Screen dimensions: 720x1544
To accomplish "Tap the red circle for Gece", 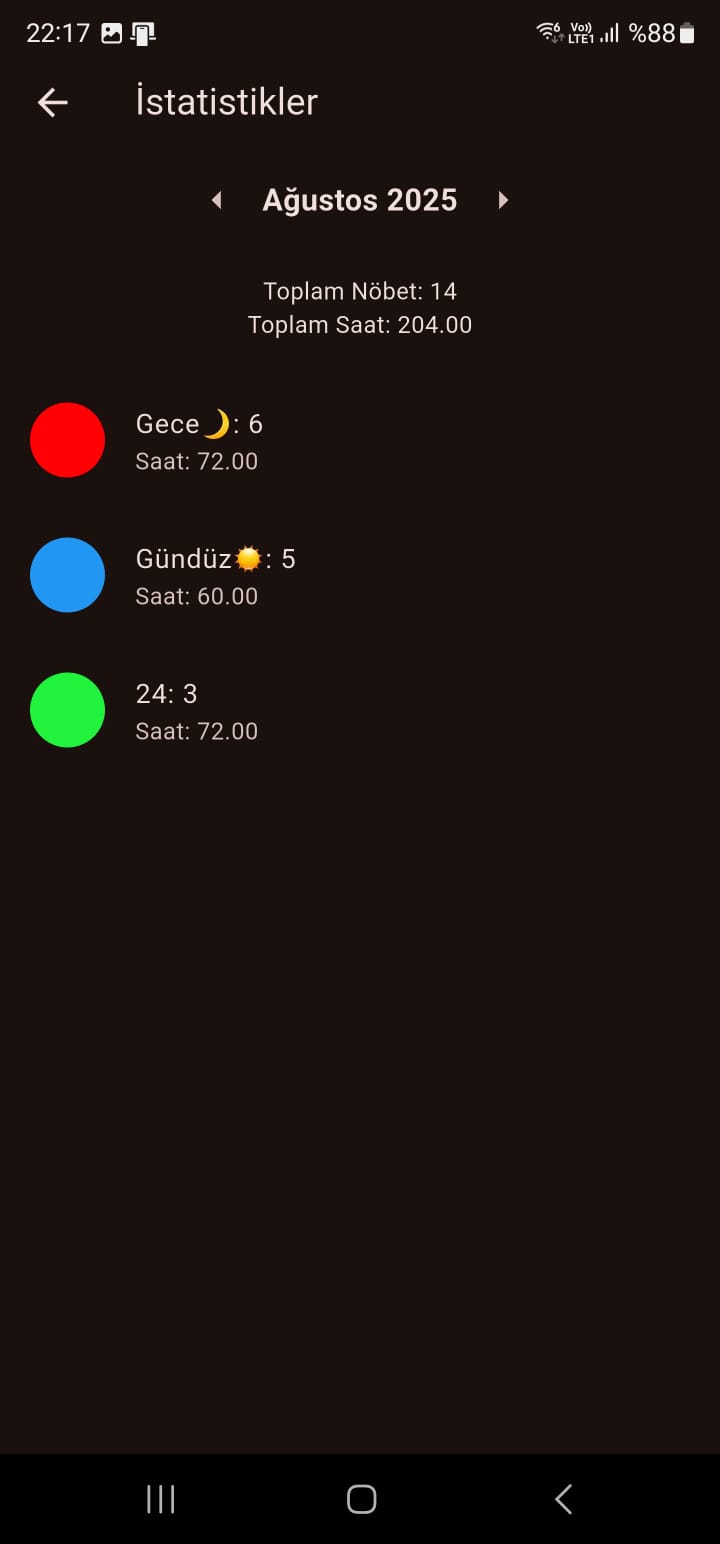I will pyautogui.click(x=67, y=440).
